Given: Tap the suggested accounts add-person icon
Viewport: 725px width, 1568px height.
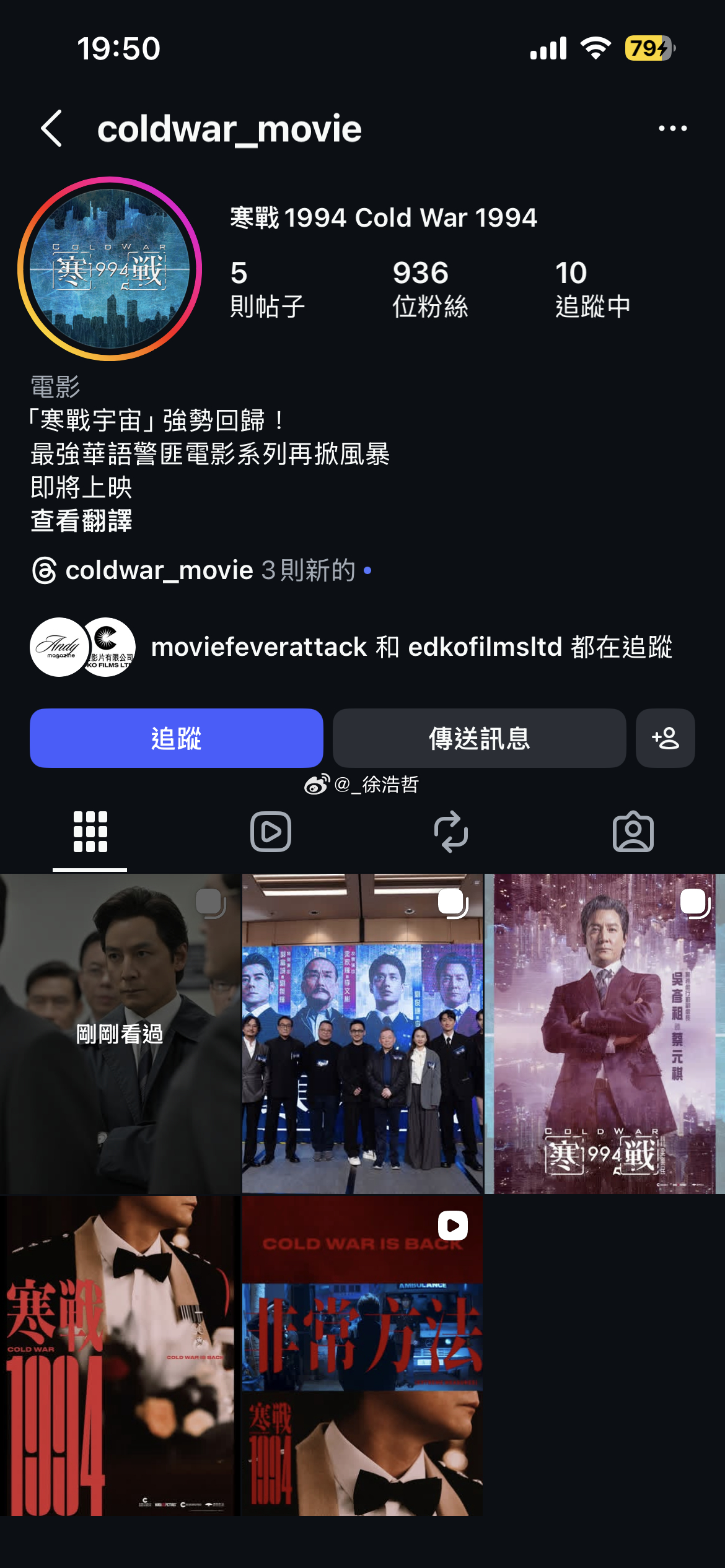Looking at the screenshot, I should 665,738.
